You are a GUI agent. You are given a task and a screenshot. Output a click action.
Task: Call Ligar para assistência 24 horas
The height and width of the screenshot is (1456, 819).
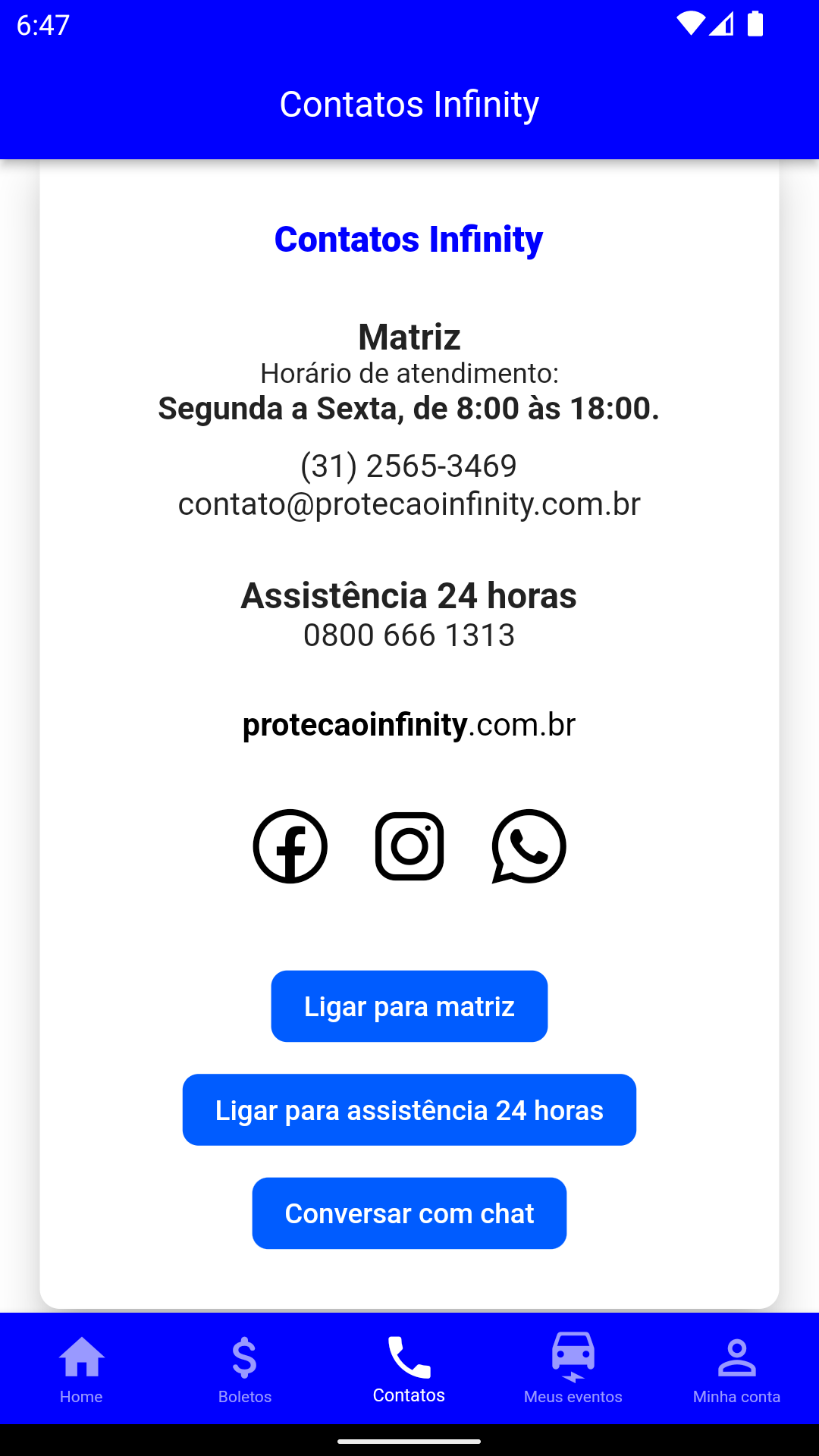[409, 1110]
